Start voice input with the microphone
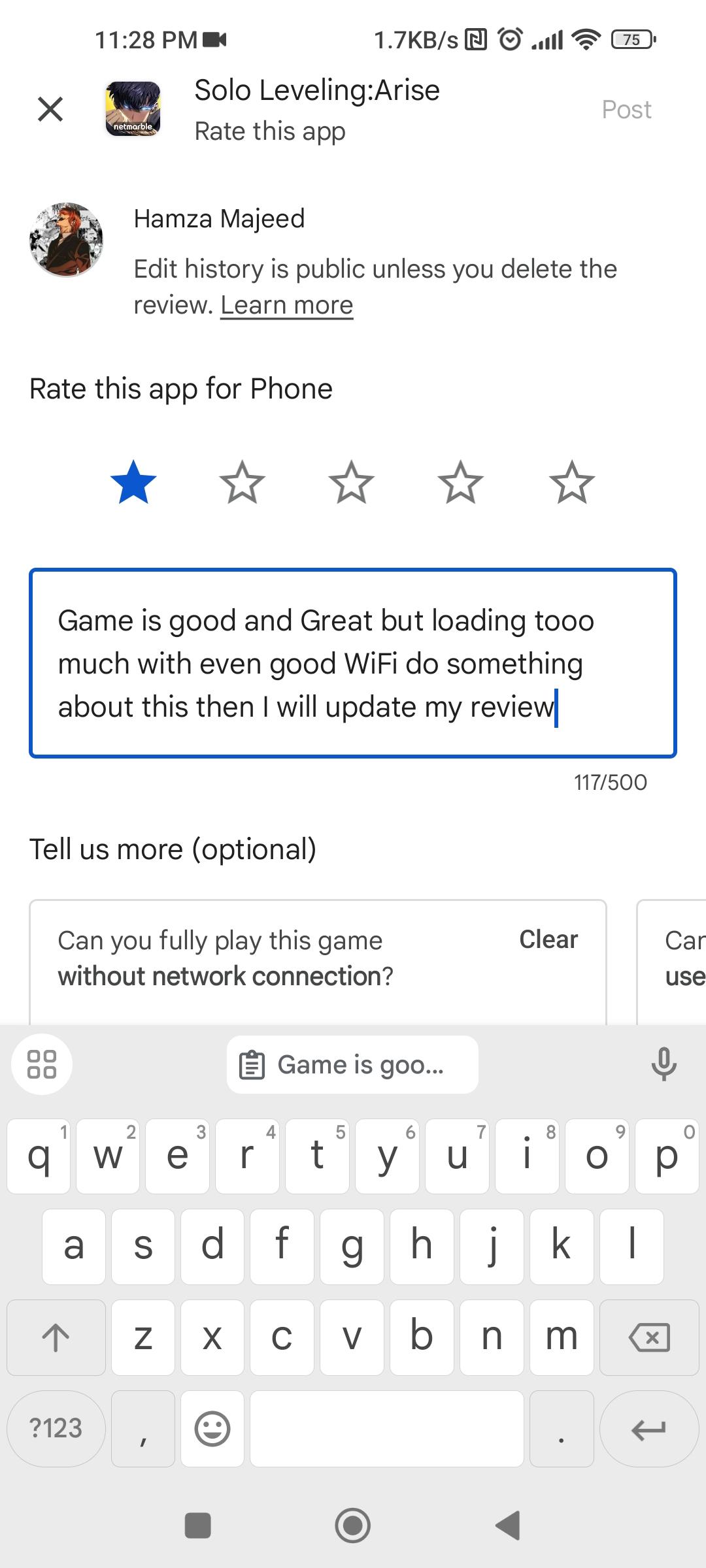 pos(664,1064)
